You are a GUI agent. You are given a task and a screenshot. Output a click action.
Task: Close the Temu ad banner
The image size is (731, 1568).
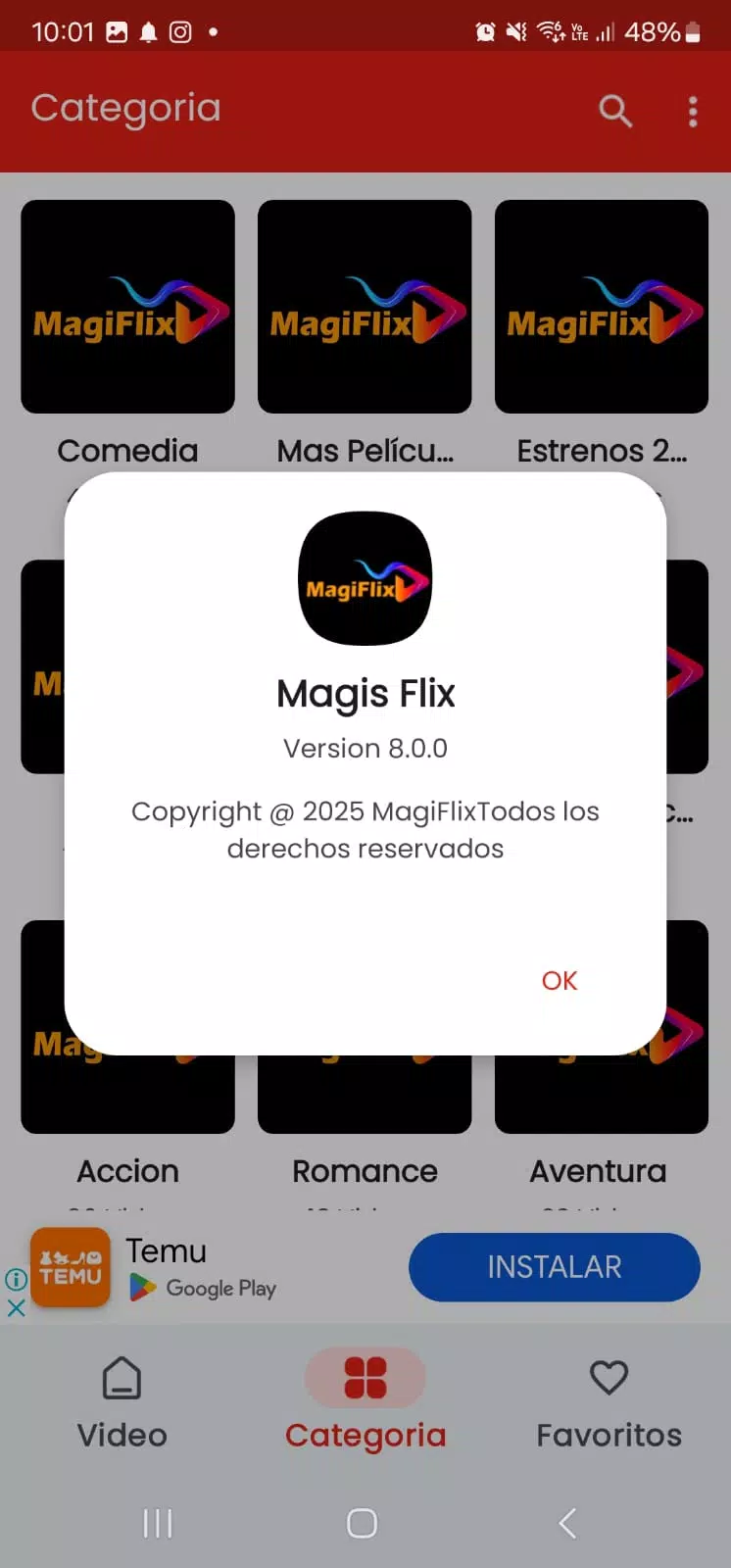pos(16,1307)
